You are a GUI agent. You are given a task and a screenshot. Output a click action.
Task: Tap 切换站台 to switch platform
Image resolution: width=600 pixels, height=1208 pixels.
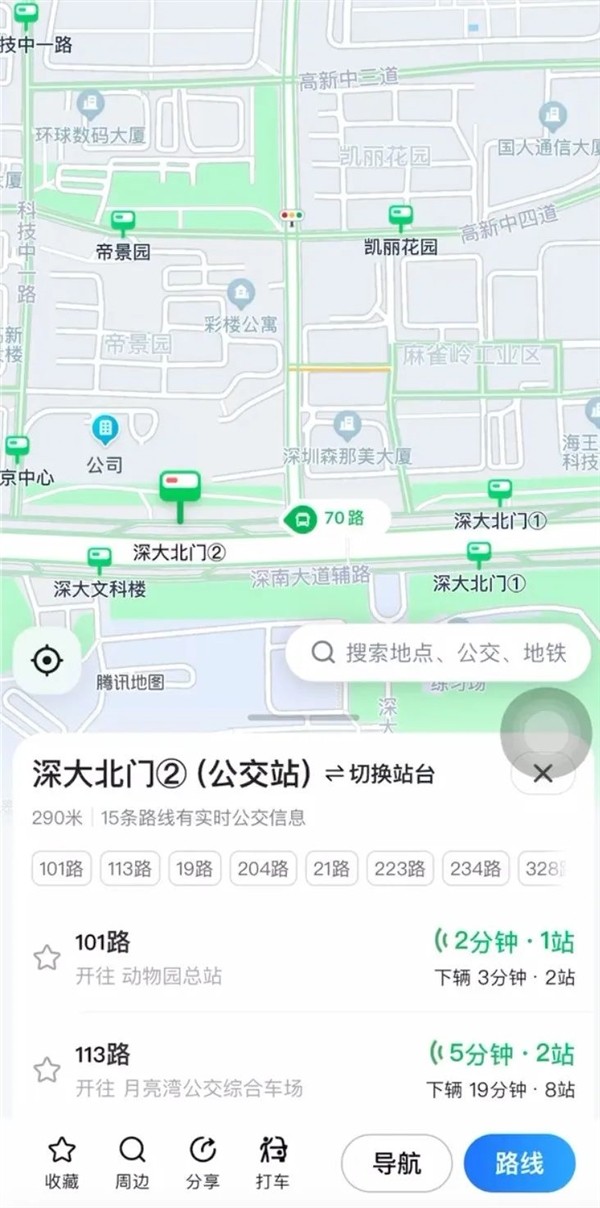coord(381,774)
